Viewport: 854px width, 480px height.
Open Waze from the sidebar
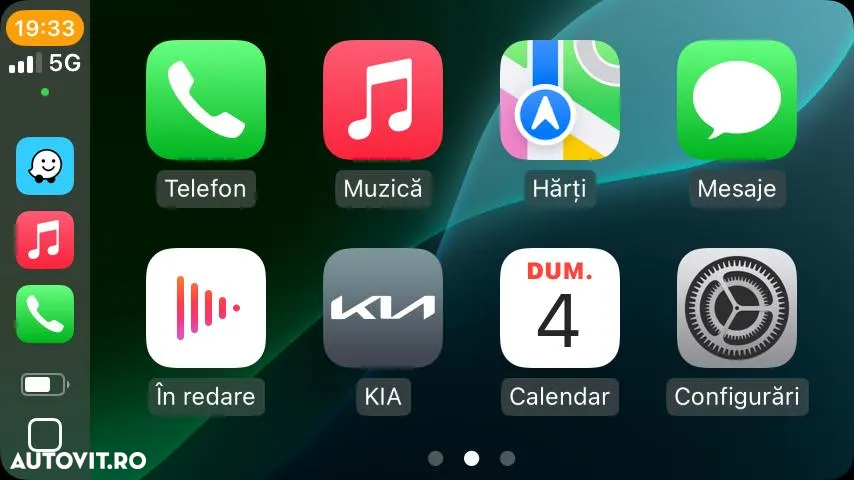[45, 166]
